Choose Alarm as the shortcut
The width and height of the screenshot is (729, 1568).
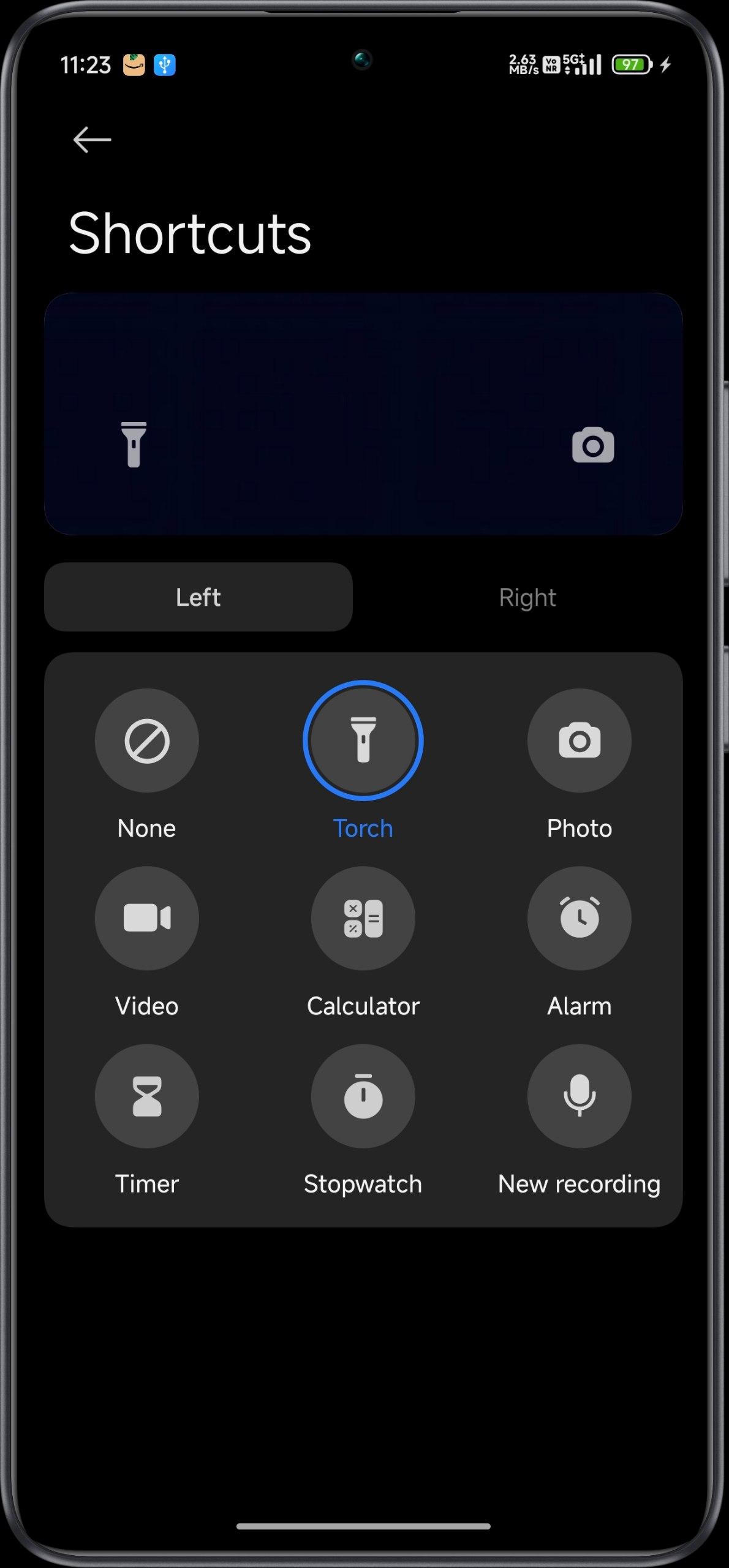579,918
